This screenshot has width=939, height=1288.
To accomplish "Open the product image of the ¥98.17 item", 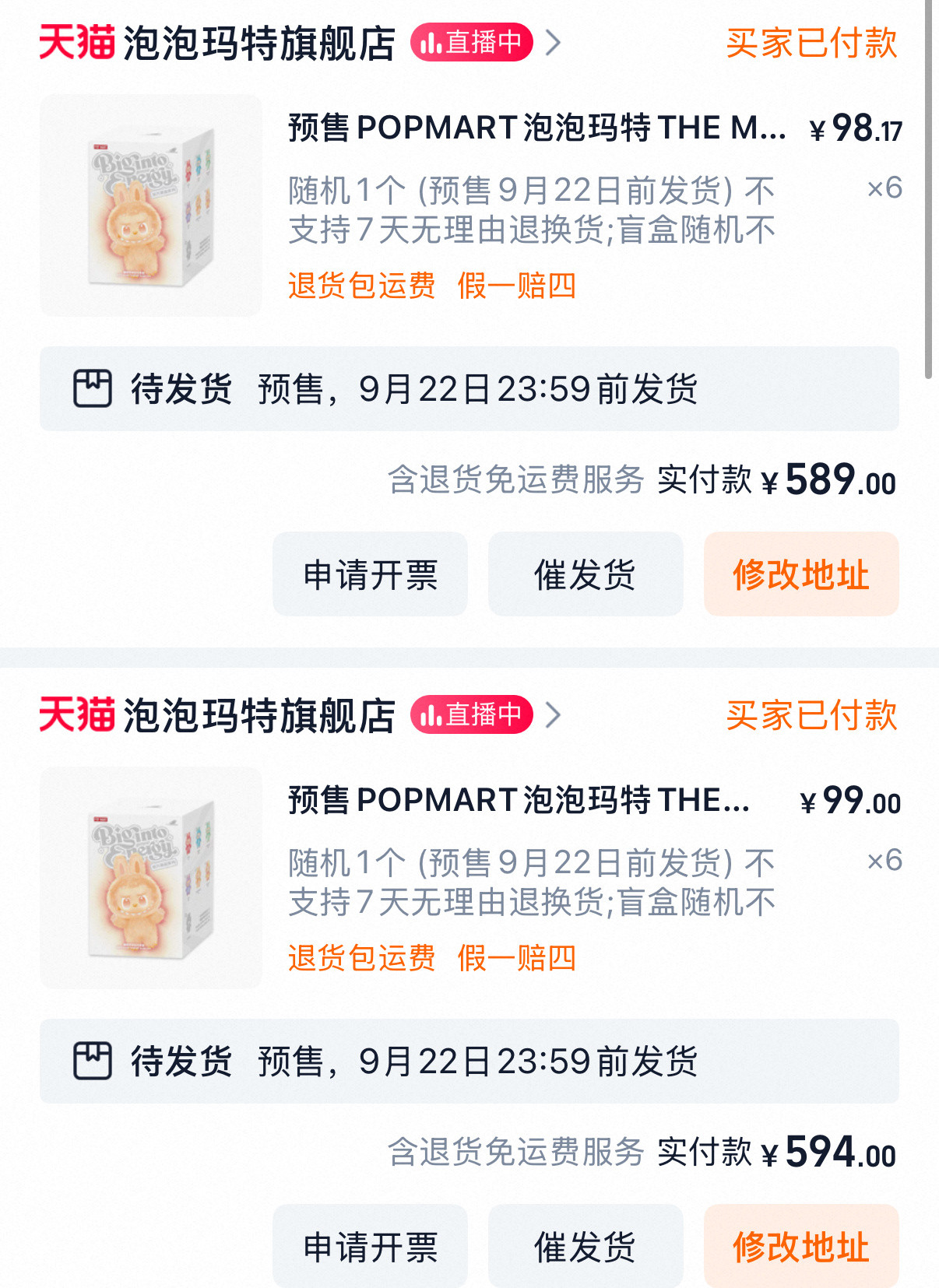I will click(x=151, y=205).
